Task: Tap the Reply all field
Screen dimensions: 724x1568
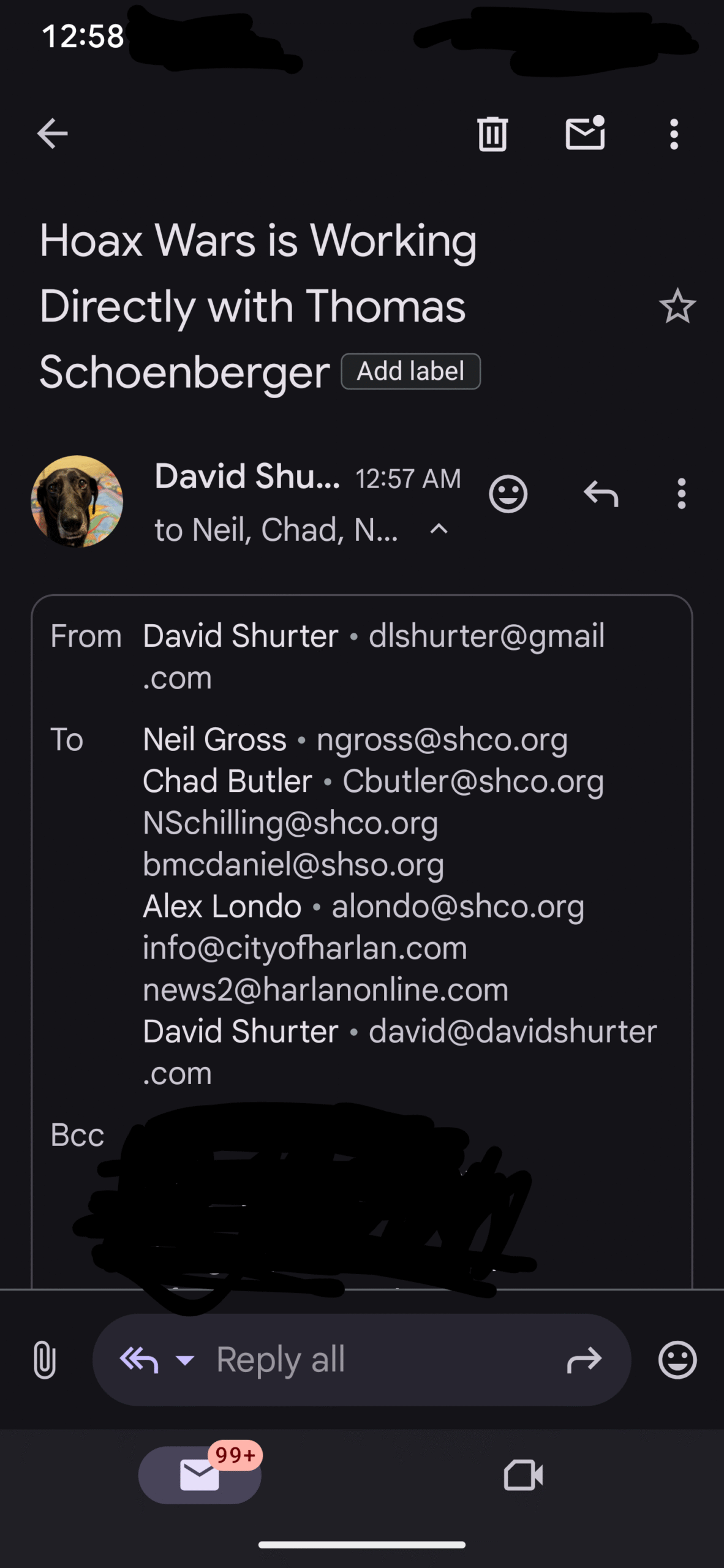Action: [361, 1360]
